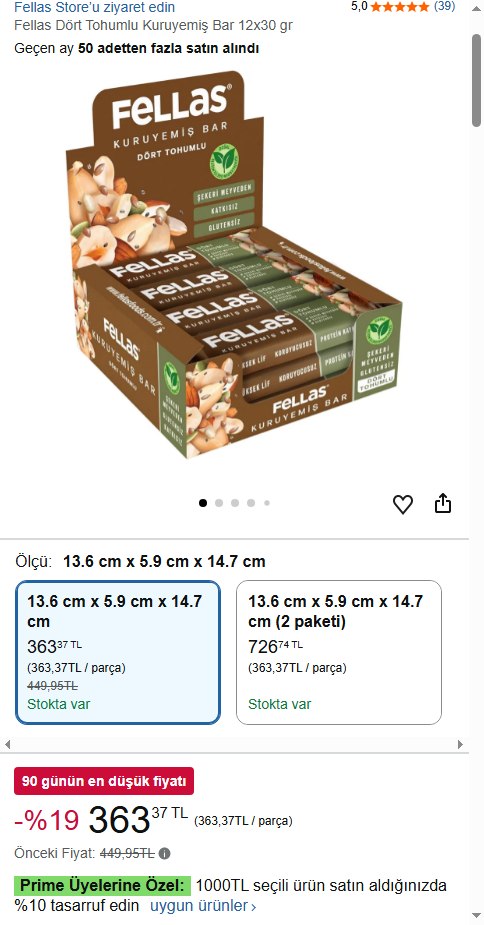The width and height of the screenshot is (484, 925).
Task: Visit the Fellas Store link
Action: click(94, 8)
